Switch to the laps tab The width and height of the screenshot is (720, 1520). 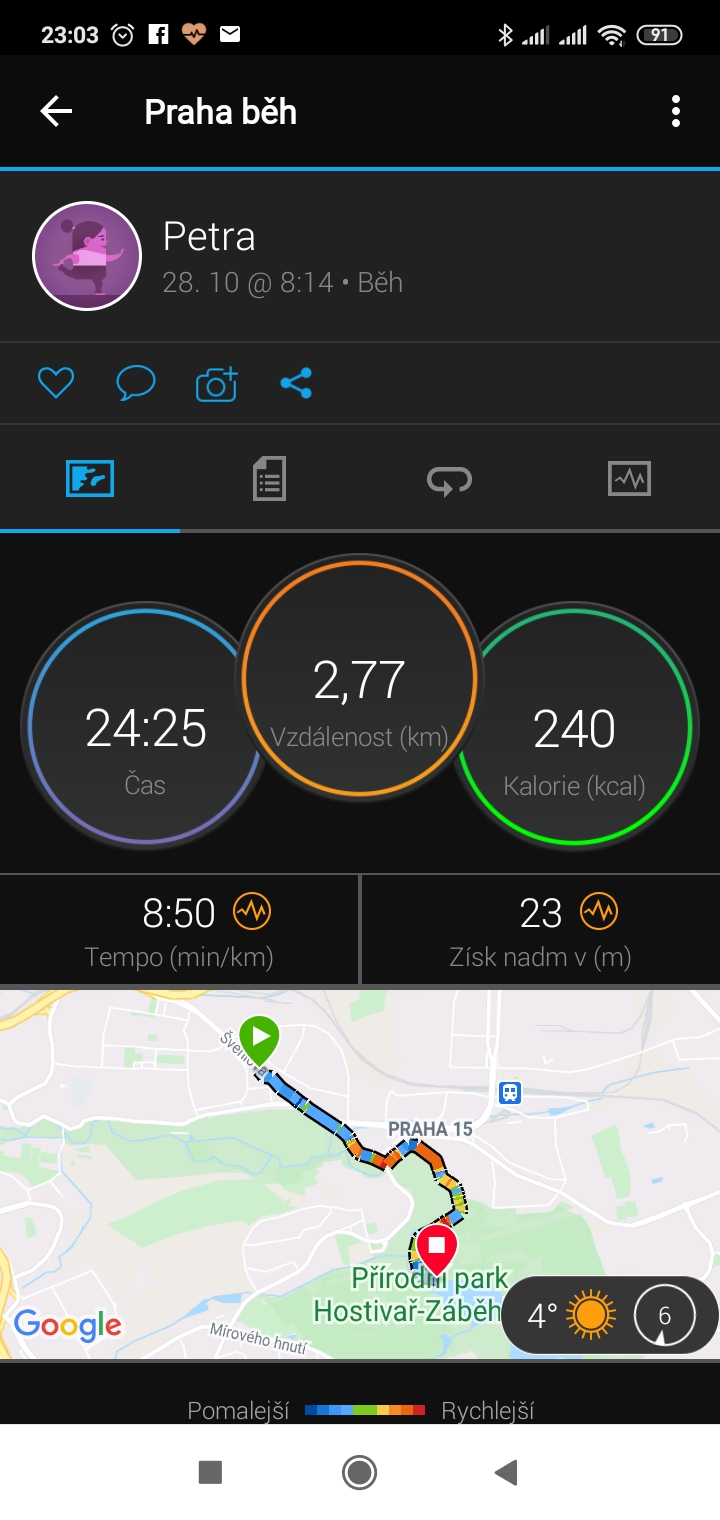click(x=449, y=480)
